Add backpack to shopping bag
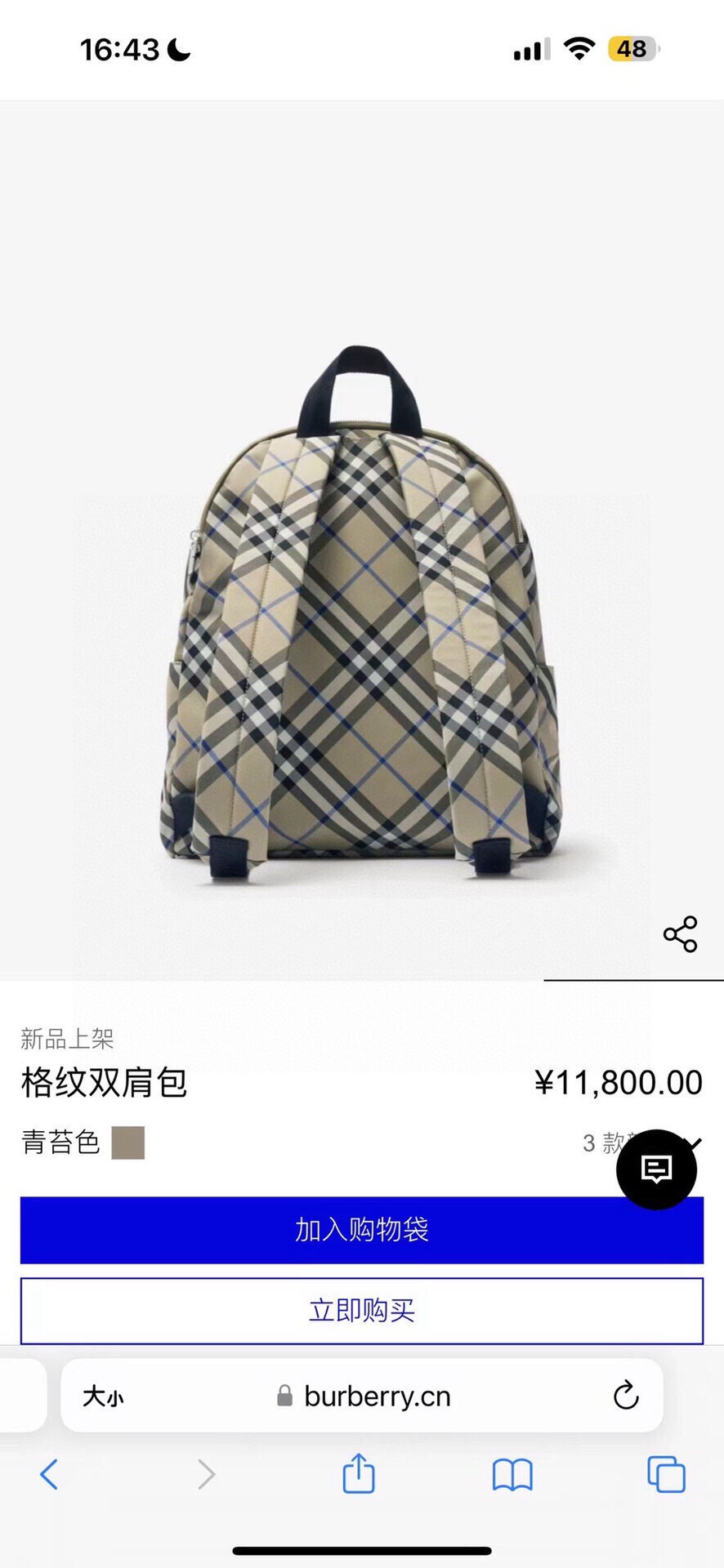 (361, 1230)
